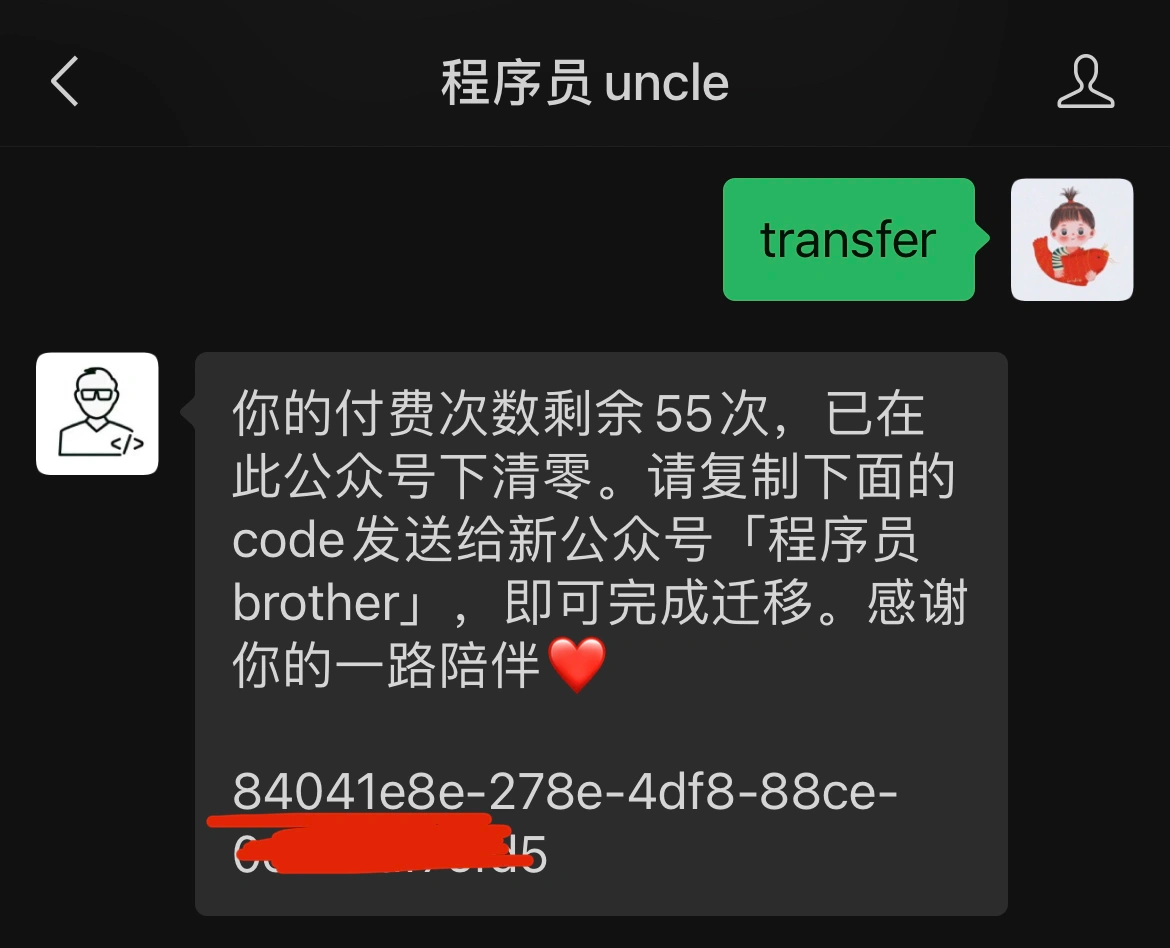Open the account profile icon

(x=1085, y=82)
